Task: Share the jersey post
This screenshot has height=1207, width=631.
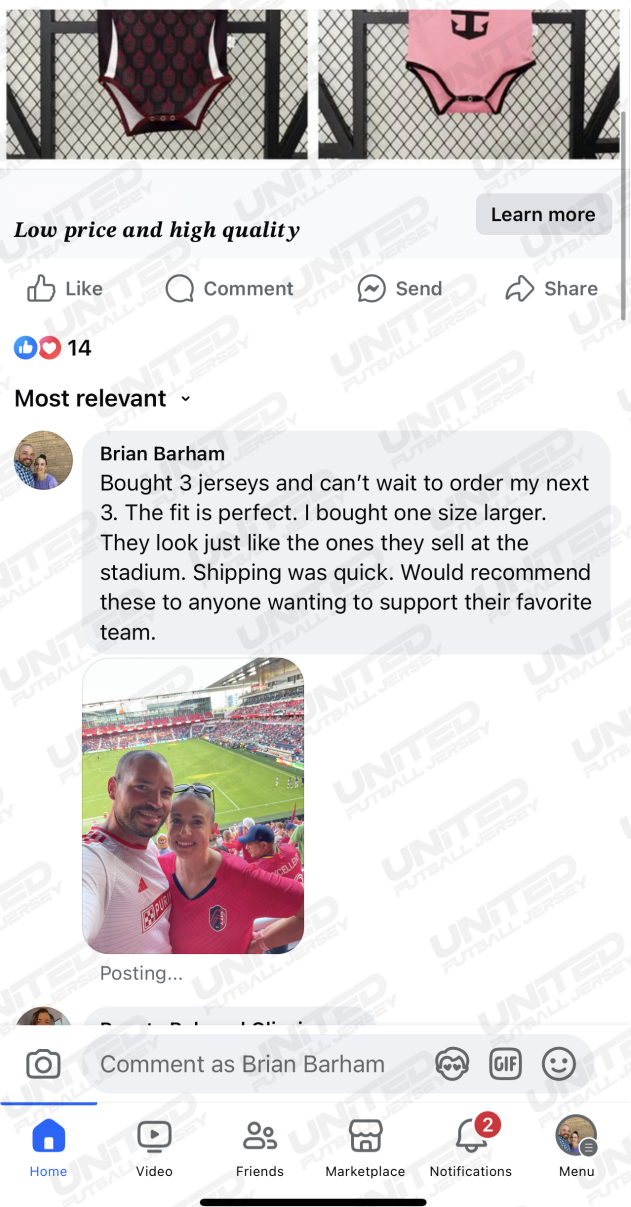Action: point(551,289)
